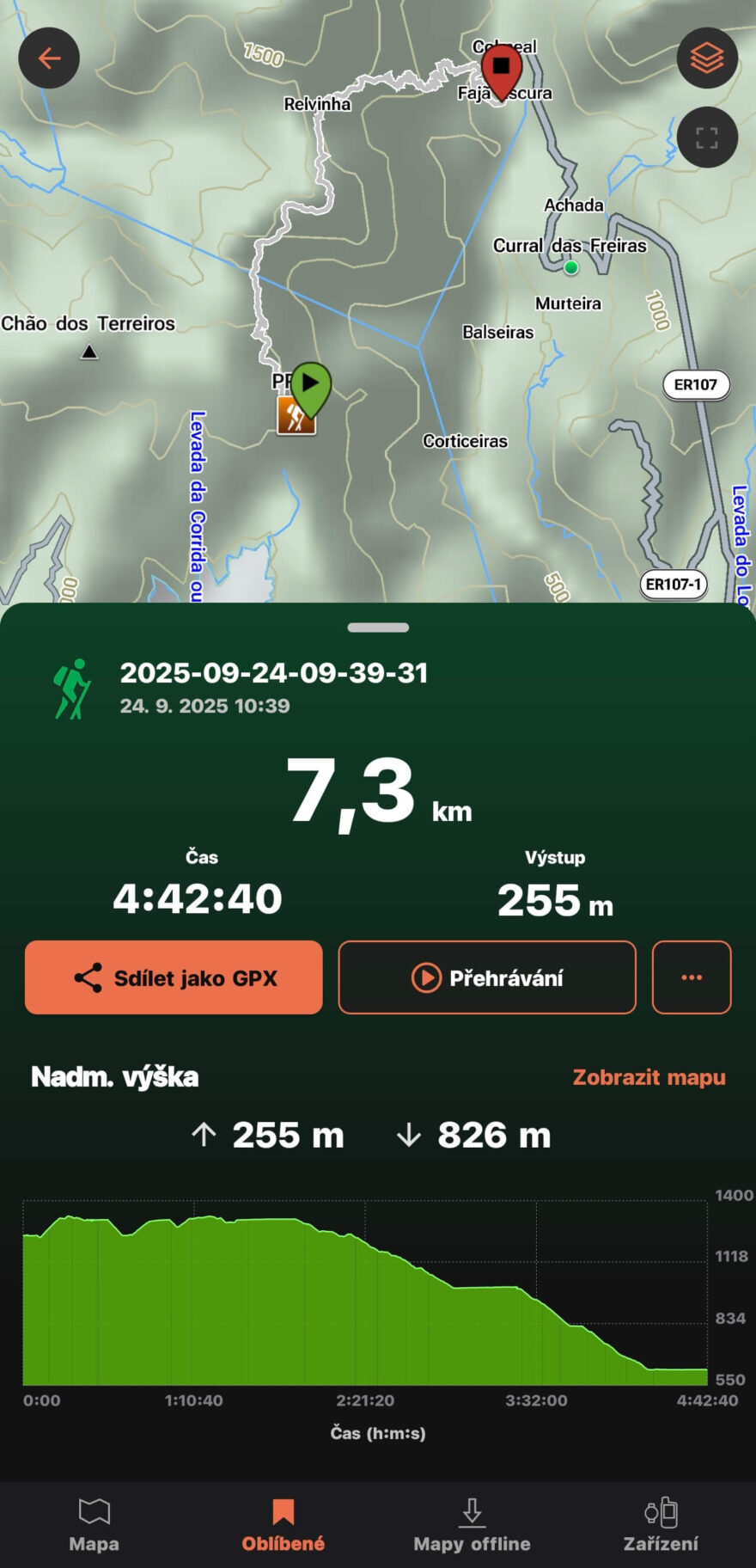756x1568 pixels.
Task: Open the map layers selector
Action: (x=707, y=58)
